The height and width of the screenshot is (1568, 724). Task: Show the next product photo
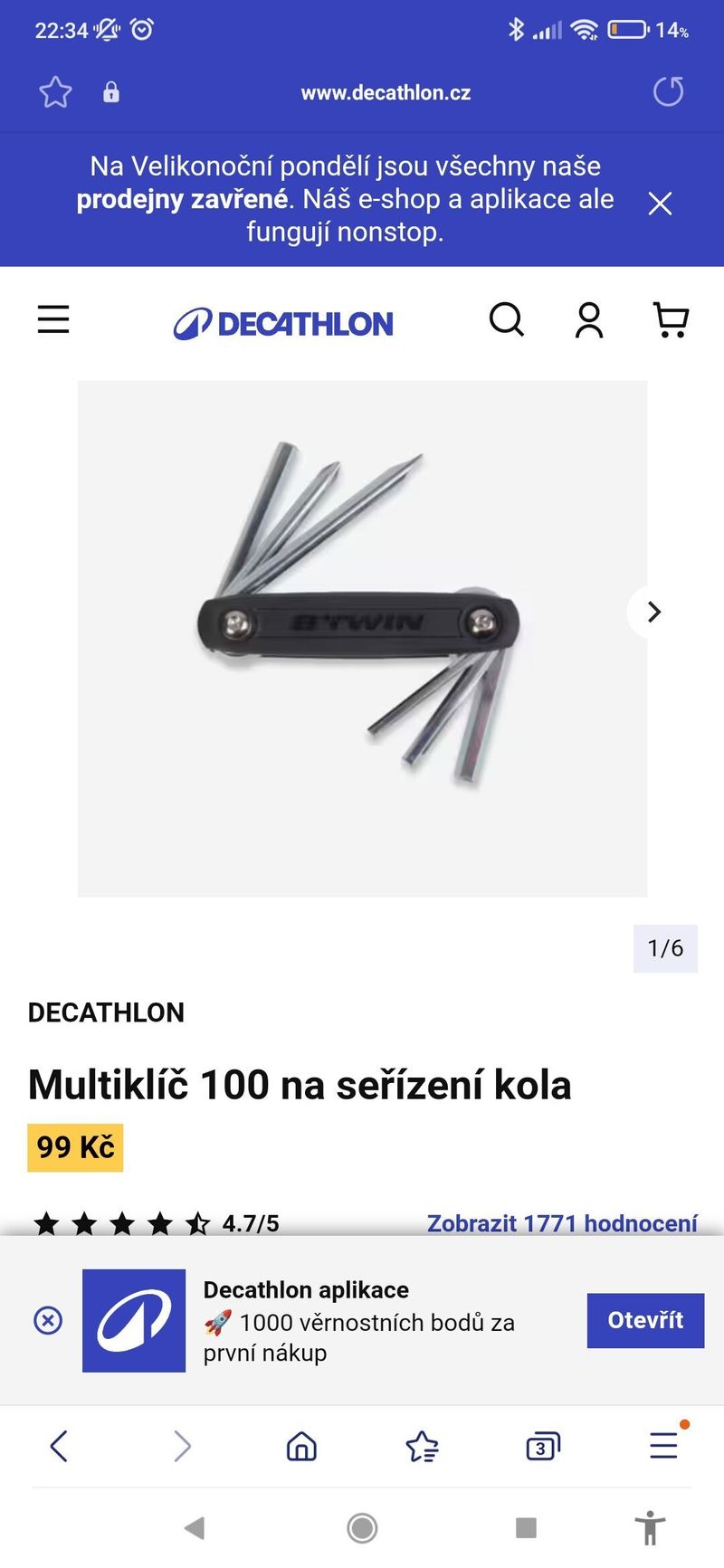(653, 613)
